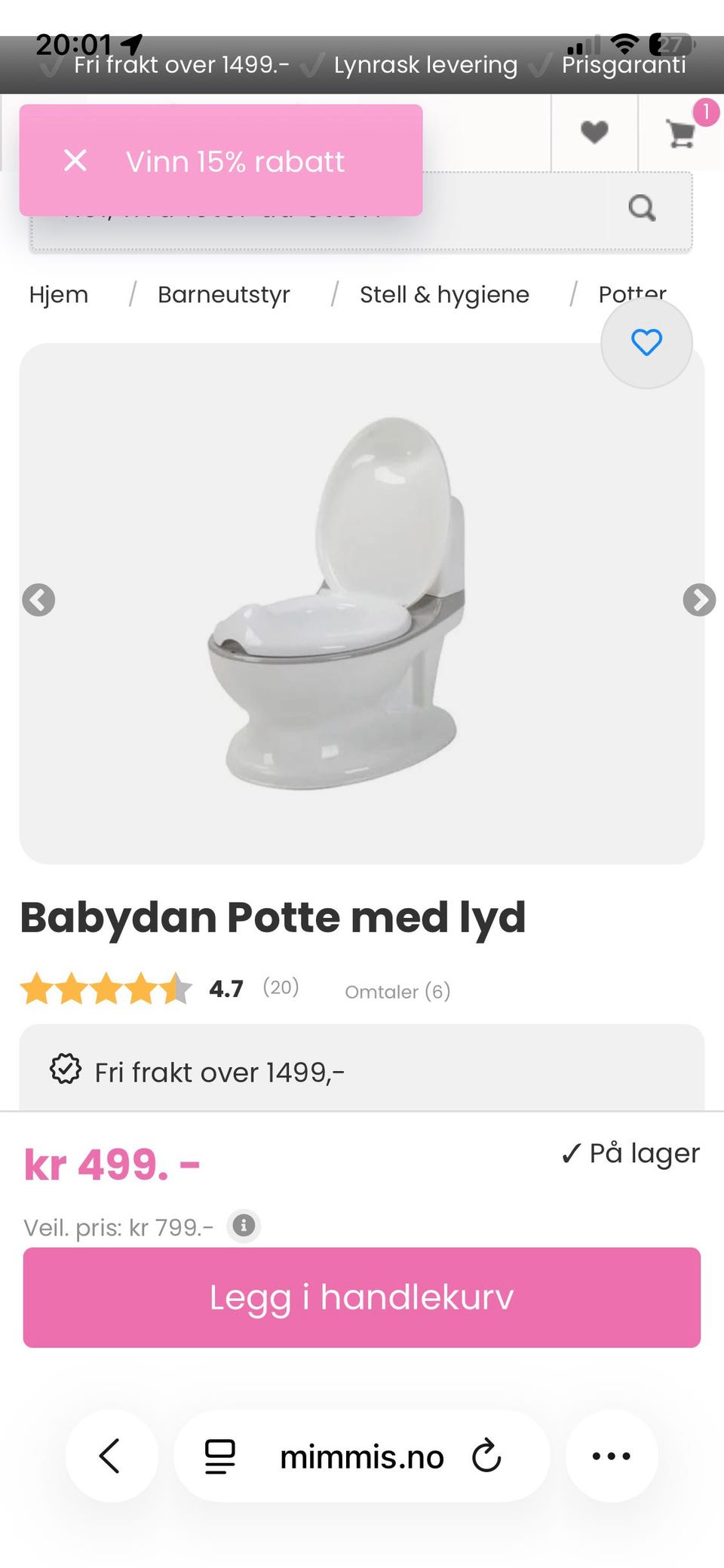The width and height of the screenshot is (724, 1568).
Task: Add the potty with Legg i handlekurv
Action: [362, 1297]
